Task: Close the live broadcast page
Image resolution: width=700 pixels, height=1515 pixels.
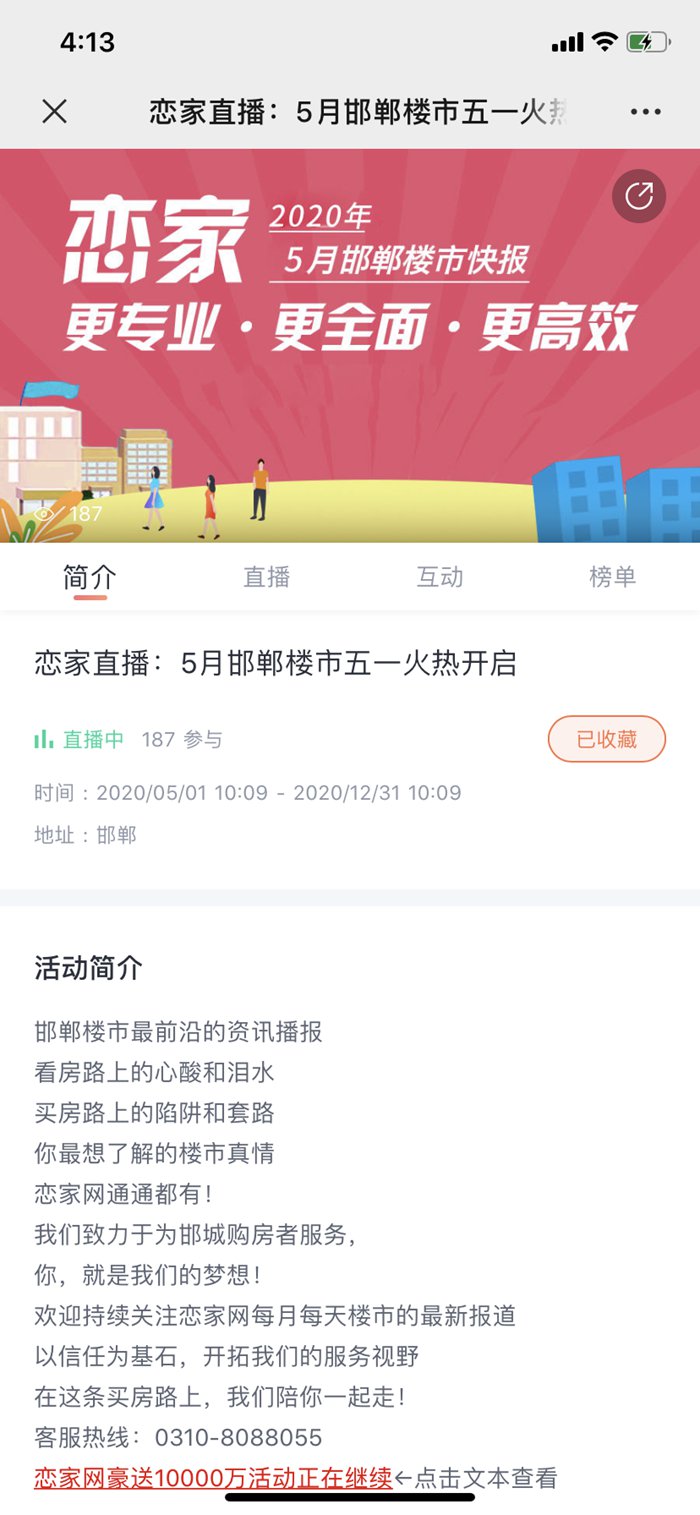Action: (x=55, y=112)
